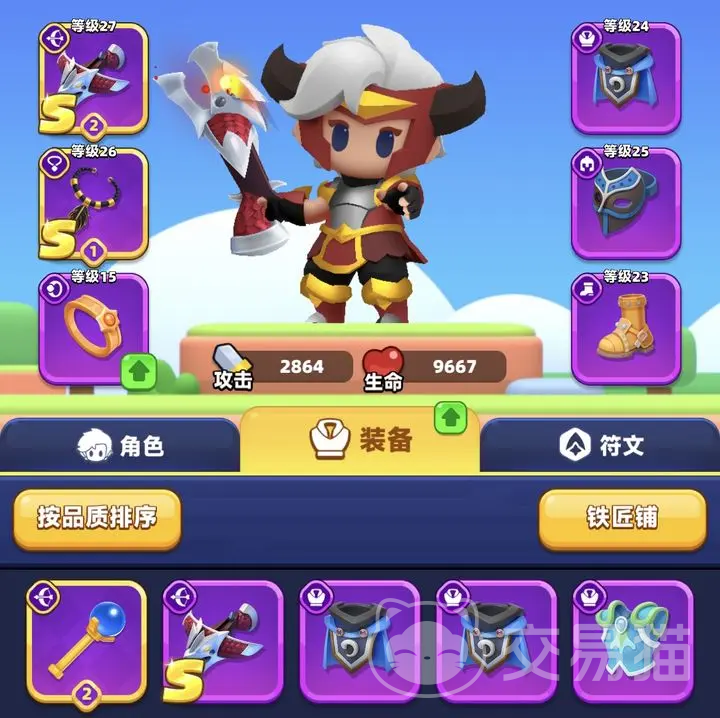
Task: Switch to the 符文 tab
Action: [x=600, y=445]
